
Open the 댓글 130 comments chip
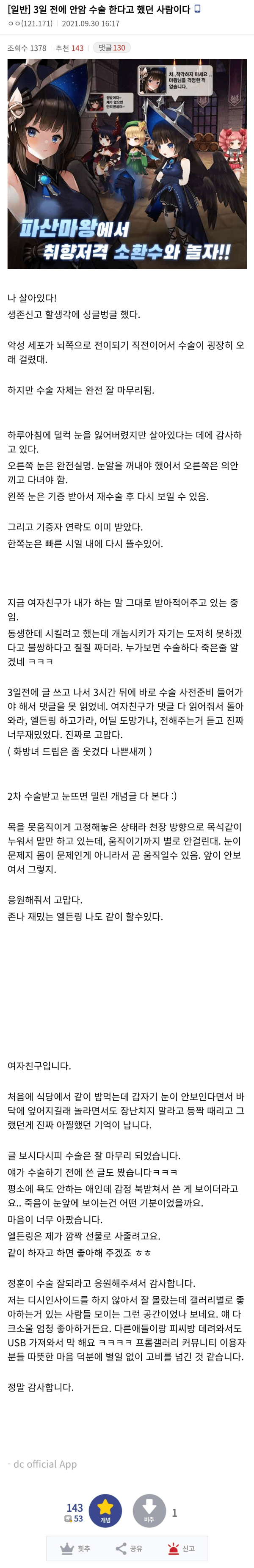click(x=111, y=48)
